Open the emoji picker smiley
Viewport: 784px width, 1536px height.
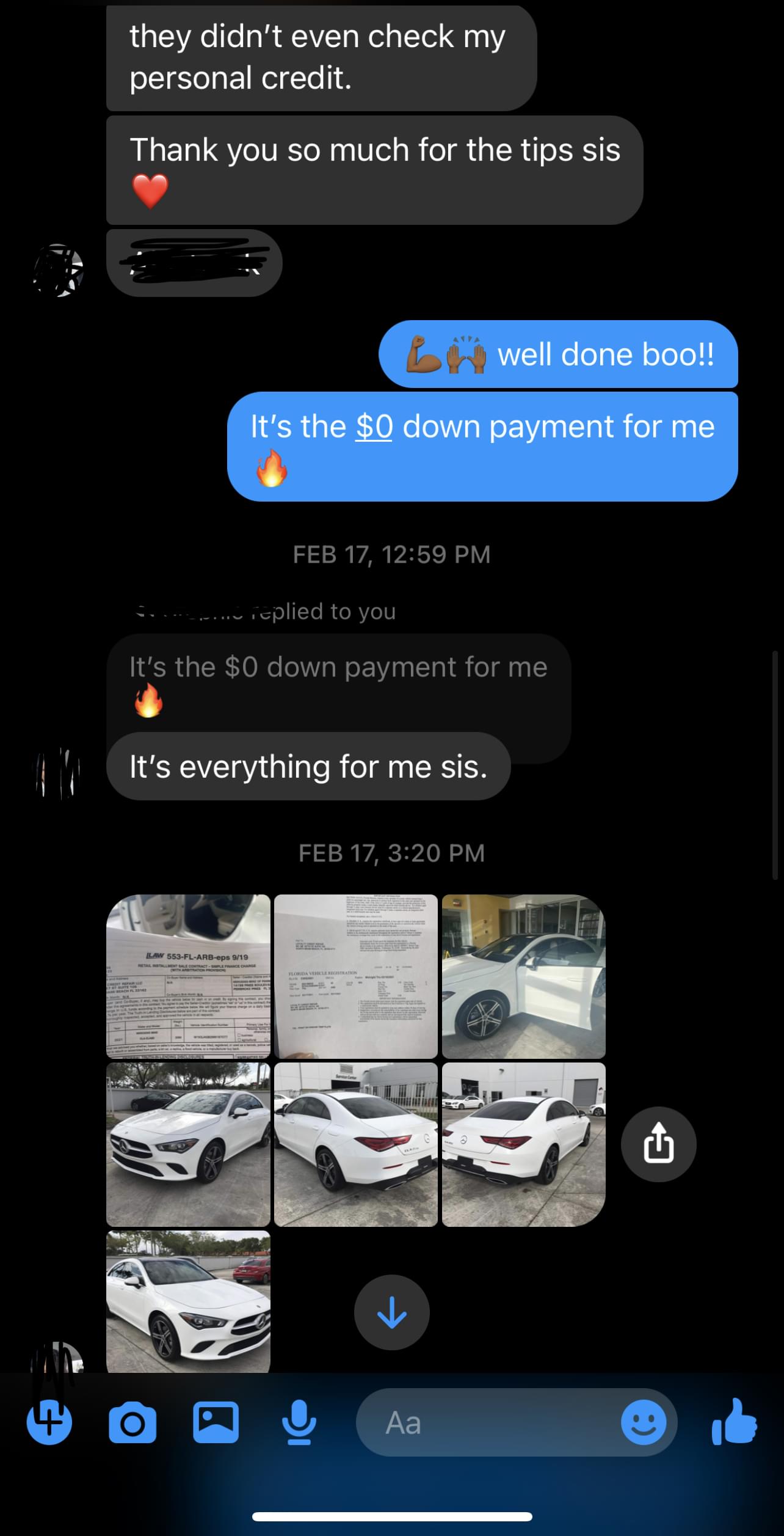(644, 1423)
